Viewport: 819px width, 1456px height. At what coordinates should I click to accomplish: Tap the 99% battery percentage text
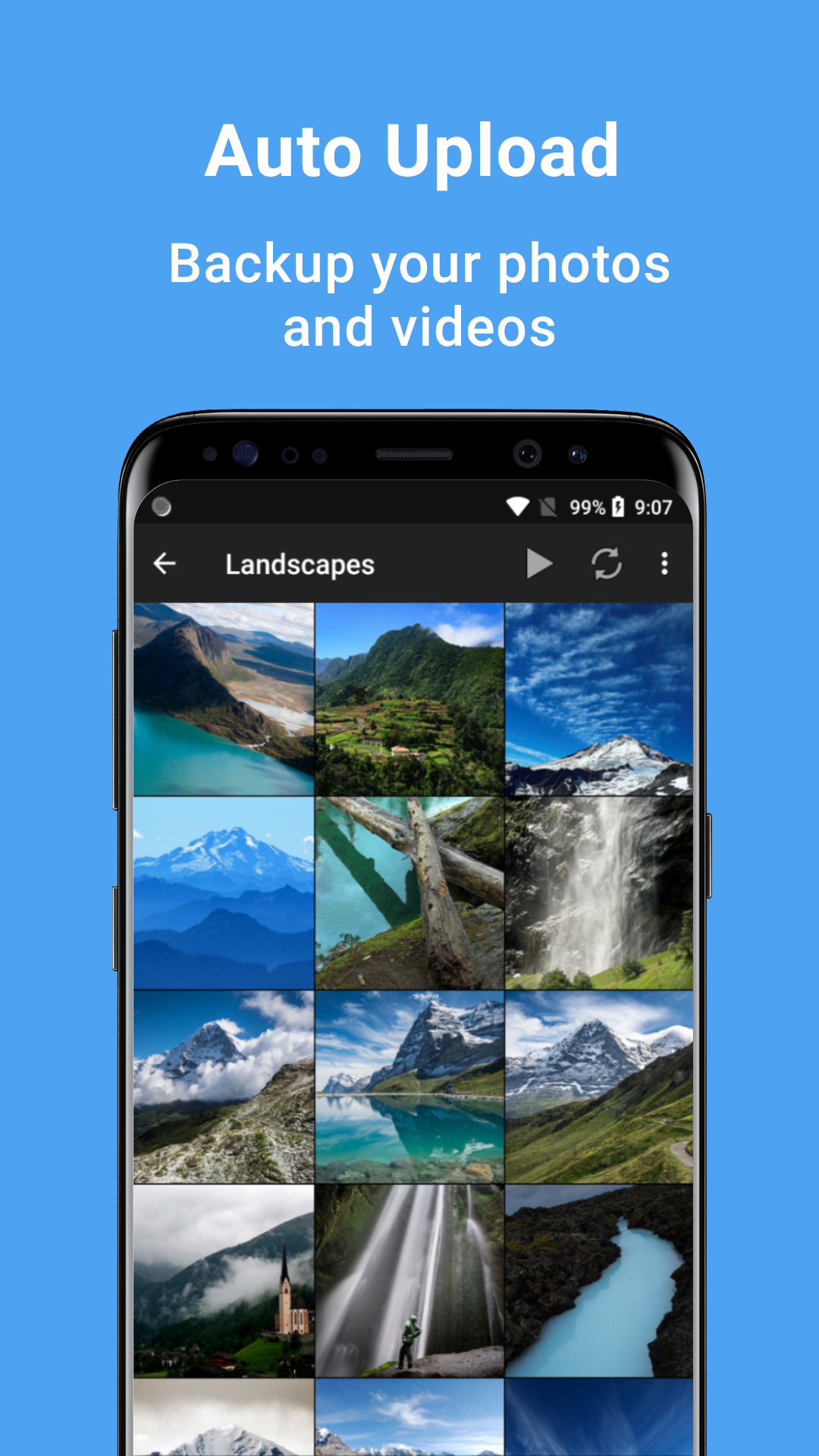pyautogui.click(x=586, y=505)
